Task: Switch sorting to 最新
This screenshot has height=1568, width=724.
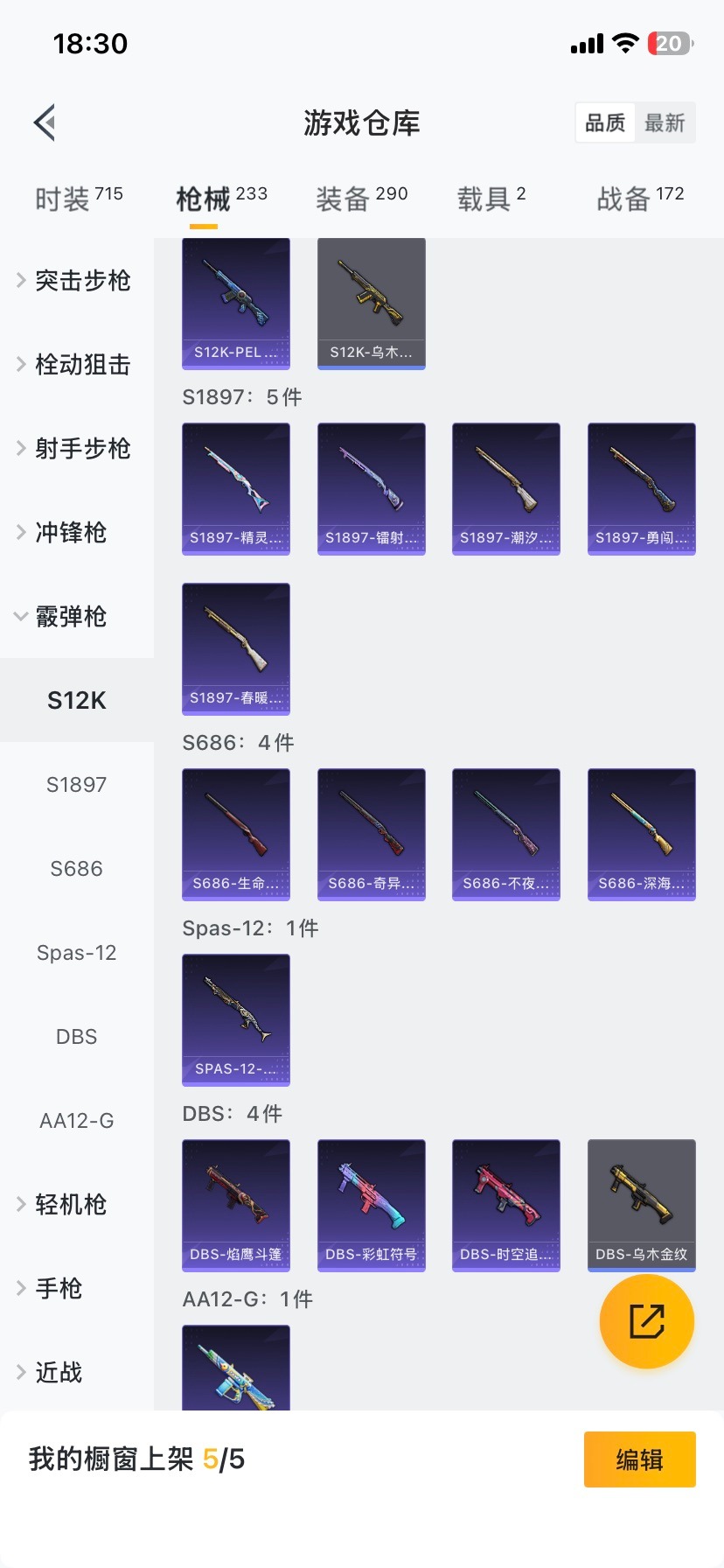Action: pyautogui.click(x=665, y=122)
